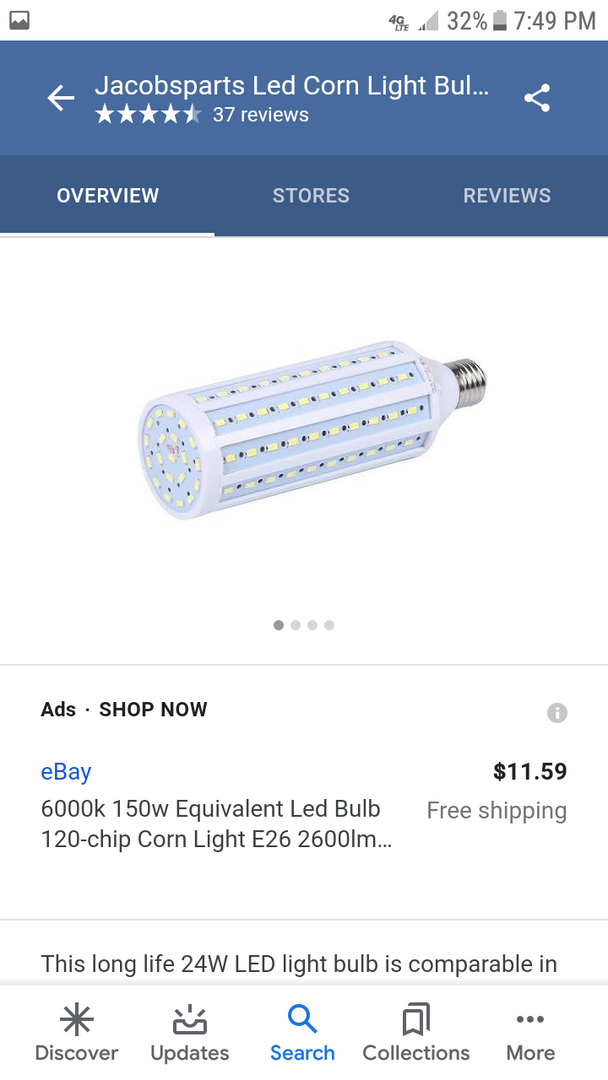Share this corn light bulb product
Screen dimensions: 608x1080
(537, 98)
